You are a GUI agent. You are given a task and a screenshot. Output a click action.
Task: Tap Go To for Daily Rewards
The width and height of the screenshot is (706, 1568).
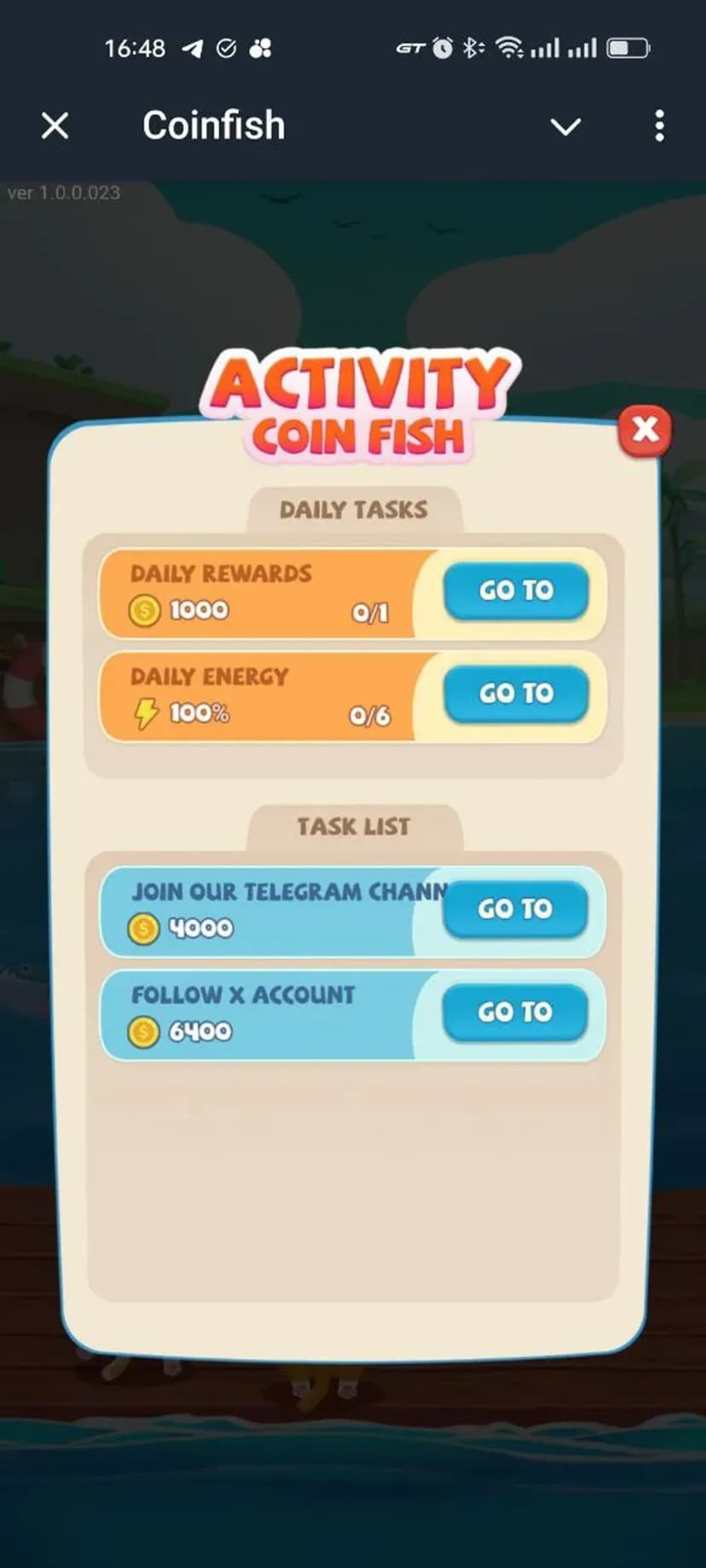coord(516,590)
